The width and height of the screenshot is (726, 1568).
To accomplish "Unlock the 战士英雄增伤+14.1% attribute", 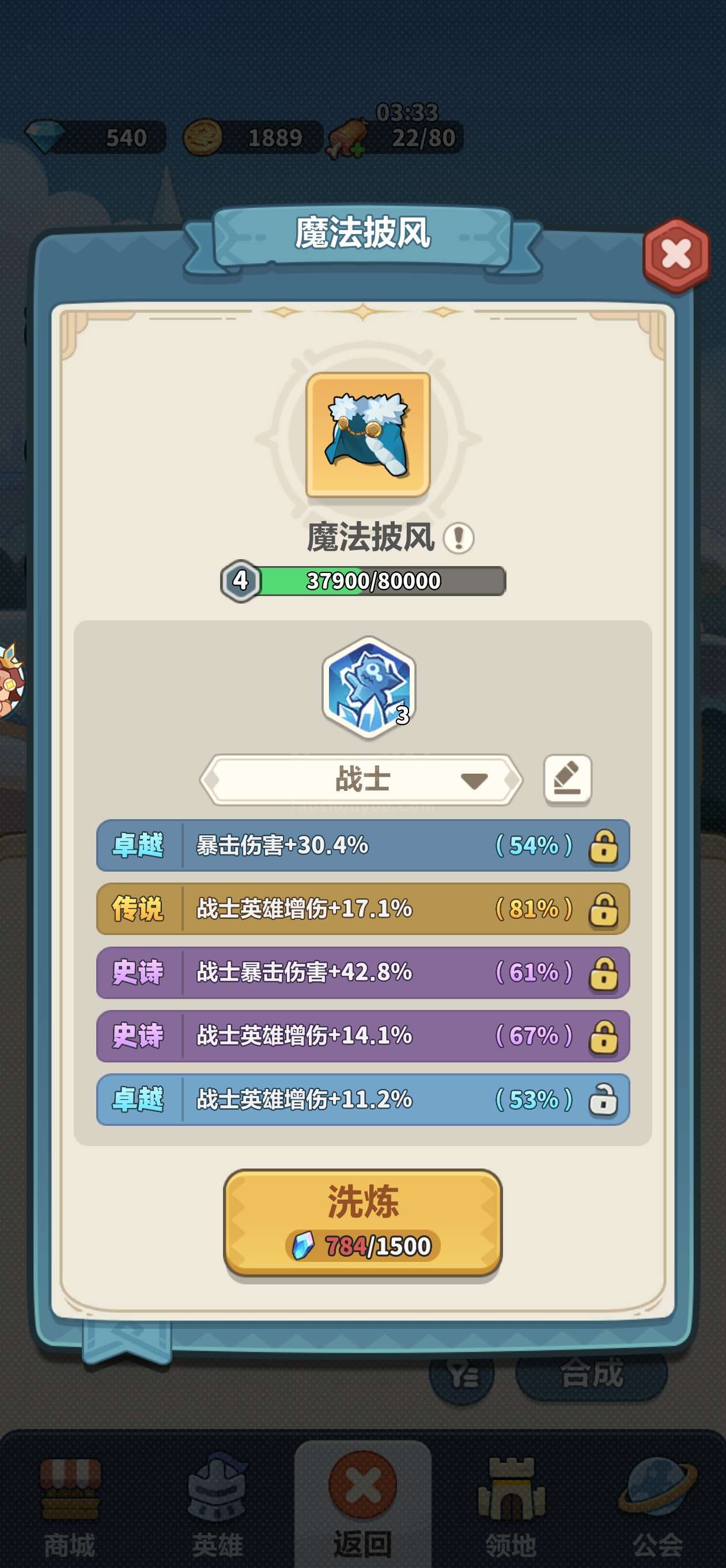I will 603,1036.
